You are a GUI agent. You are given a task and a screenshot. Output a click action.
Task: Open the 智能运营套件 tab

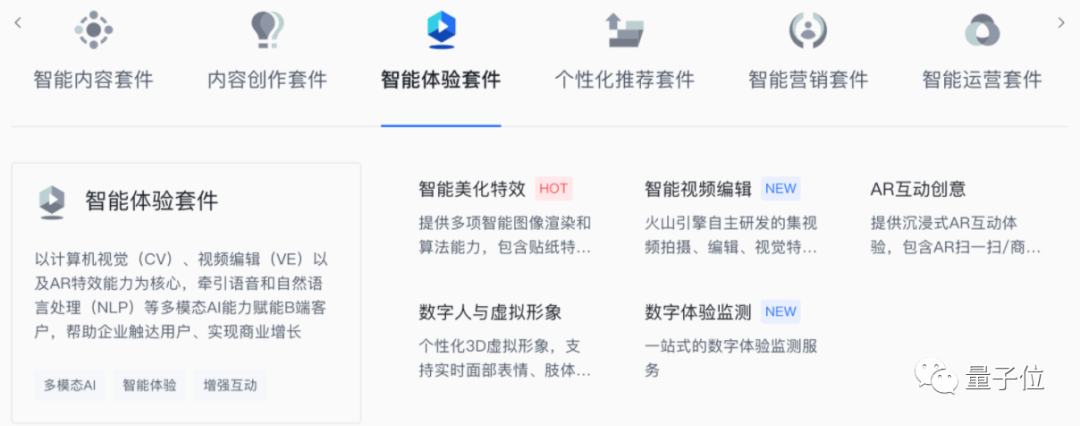982,54
